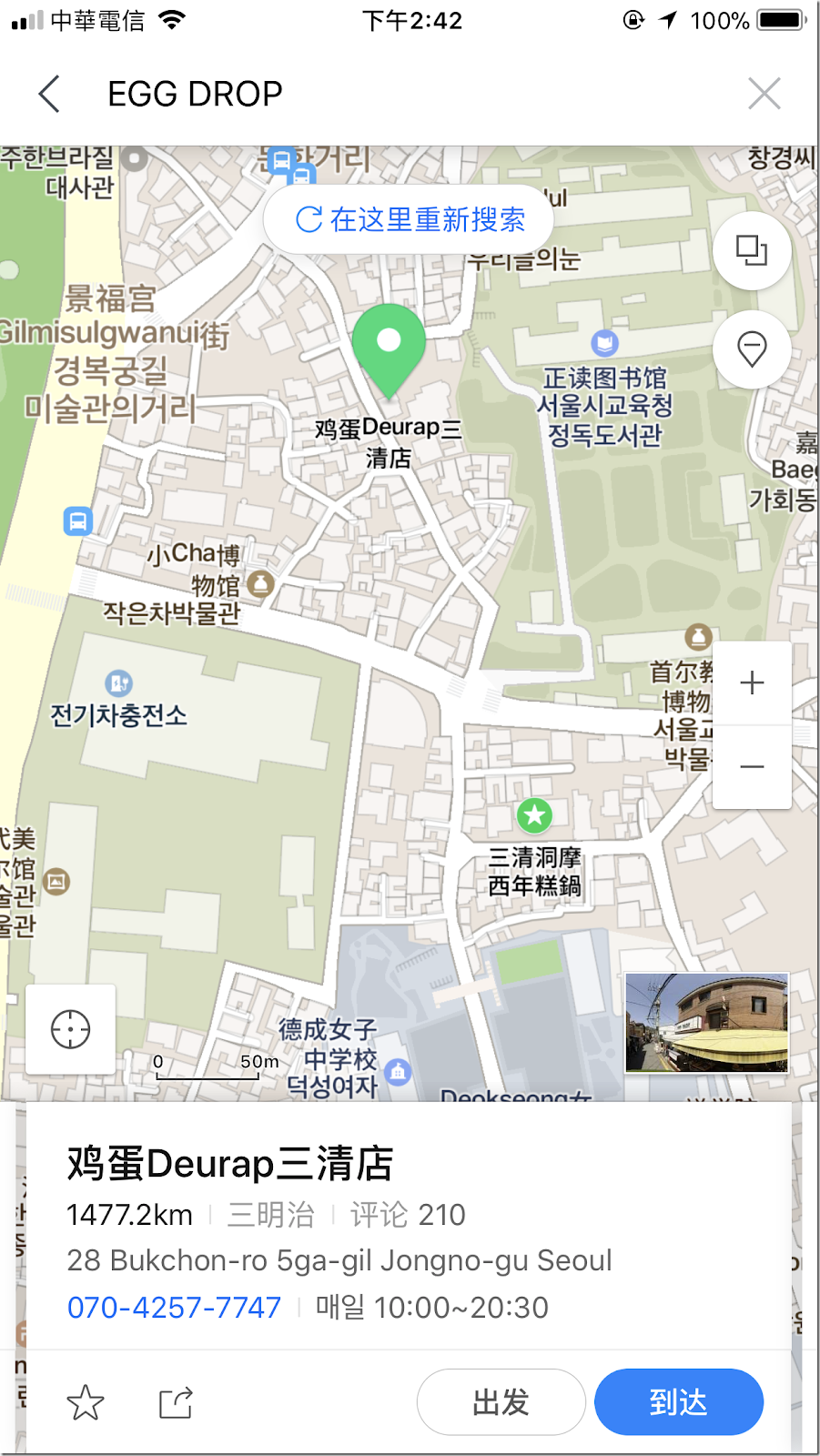Zoom out with the minus button

pos(752,766)
